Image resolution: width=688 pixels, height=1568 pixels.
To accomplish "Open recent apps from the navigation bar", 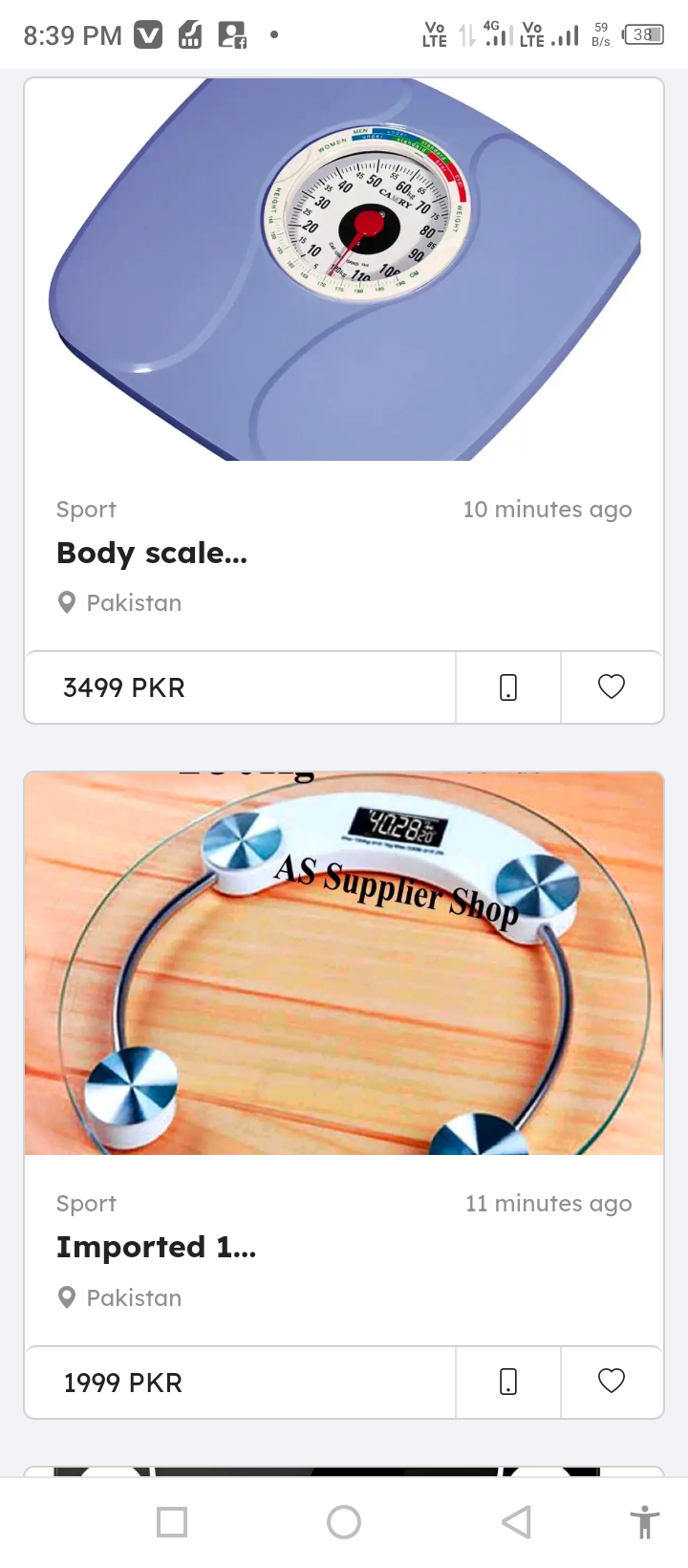I will (x=172, y=1521).
